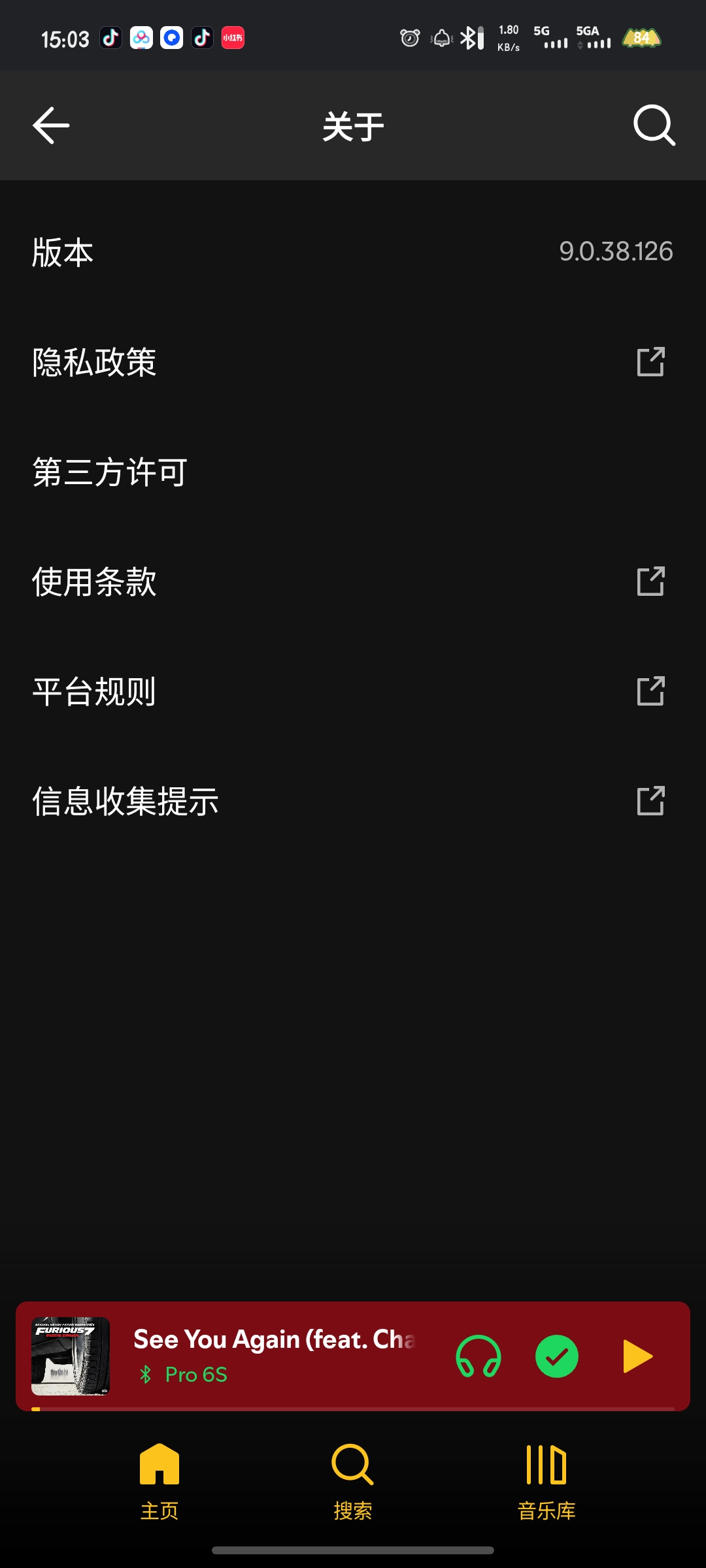Open the headphones device picker
Viewport: 706px width, 1568px height.
479,1356
